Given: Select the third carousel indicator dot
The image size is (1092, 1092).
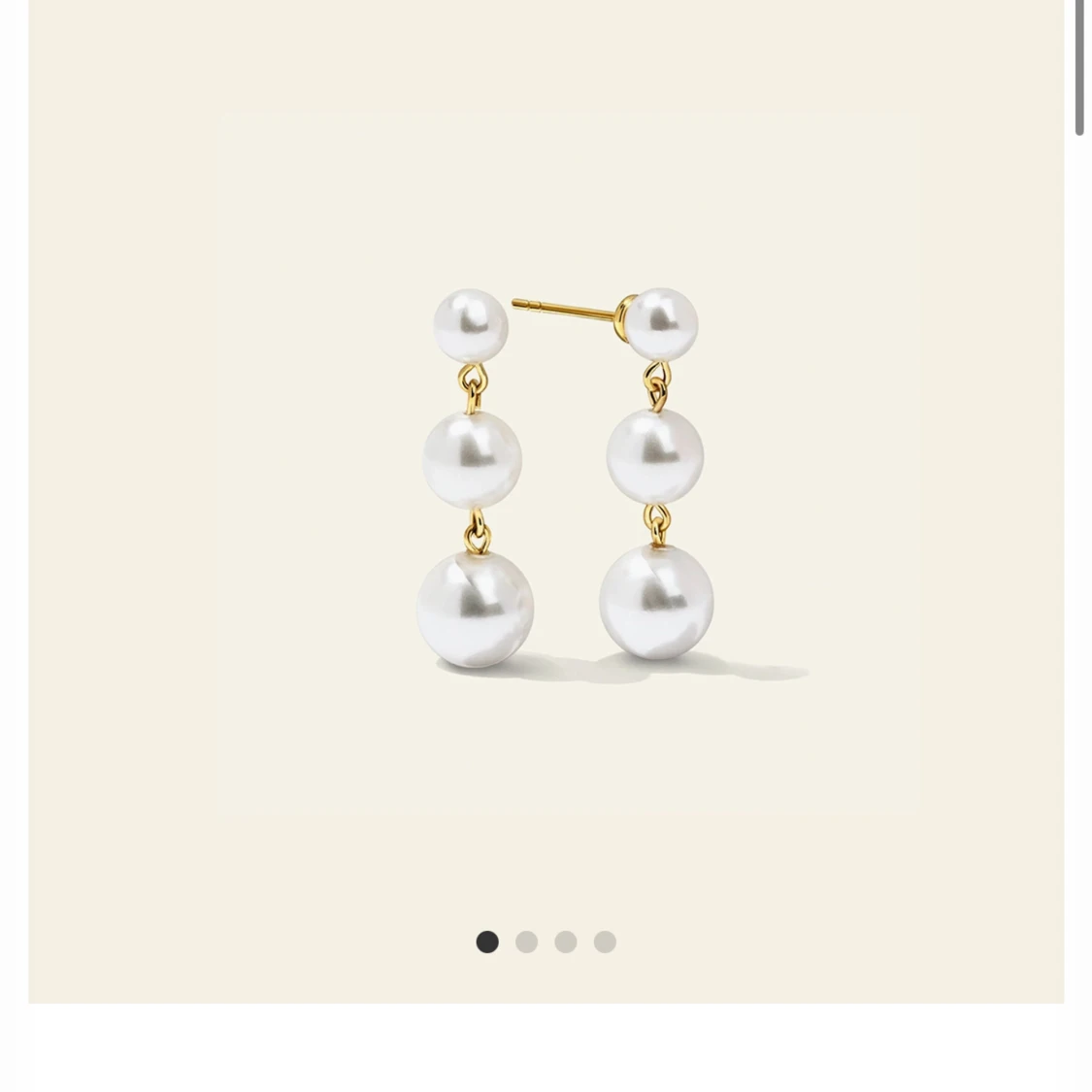Looking at the screenshot, I should 566,942.
